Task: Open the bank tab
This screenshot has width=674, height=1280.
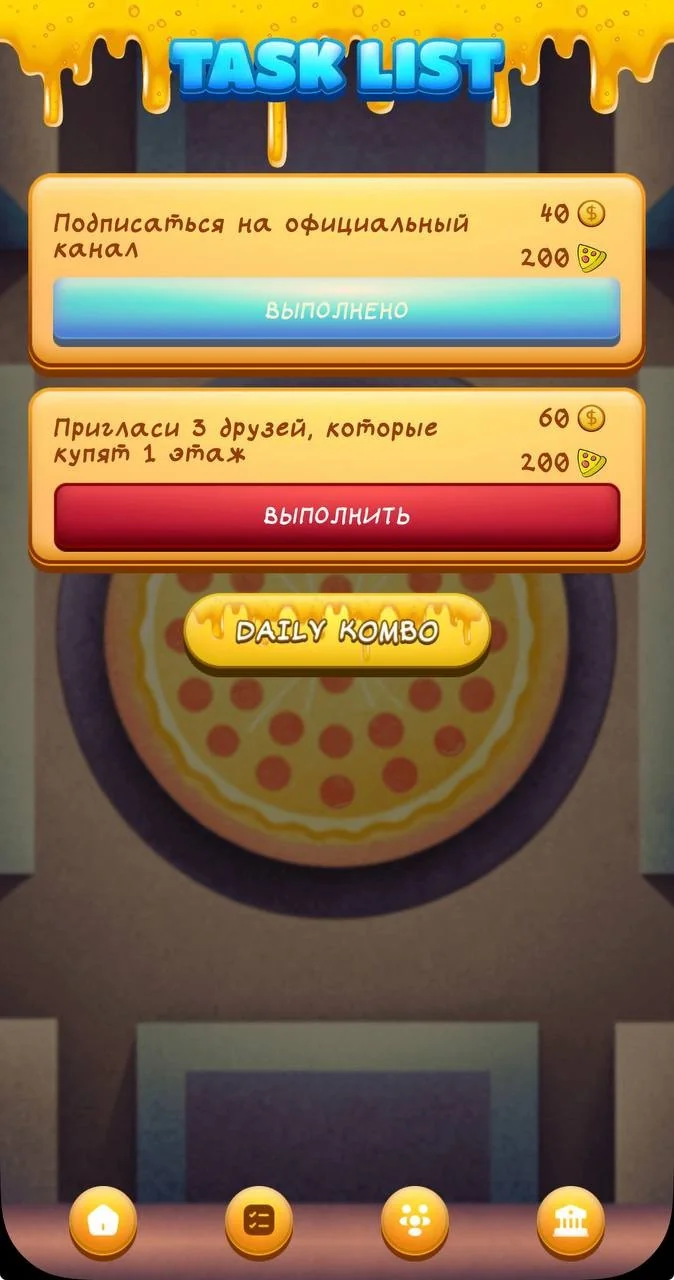Action: click(571, 1221)
